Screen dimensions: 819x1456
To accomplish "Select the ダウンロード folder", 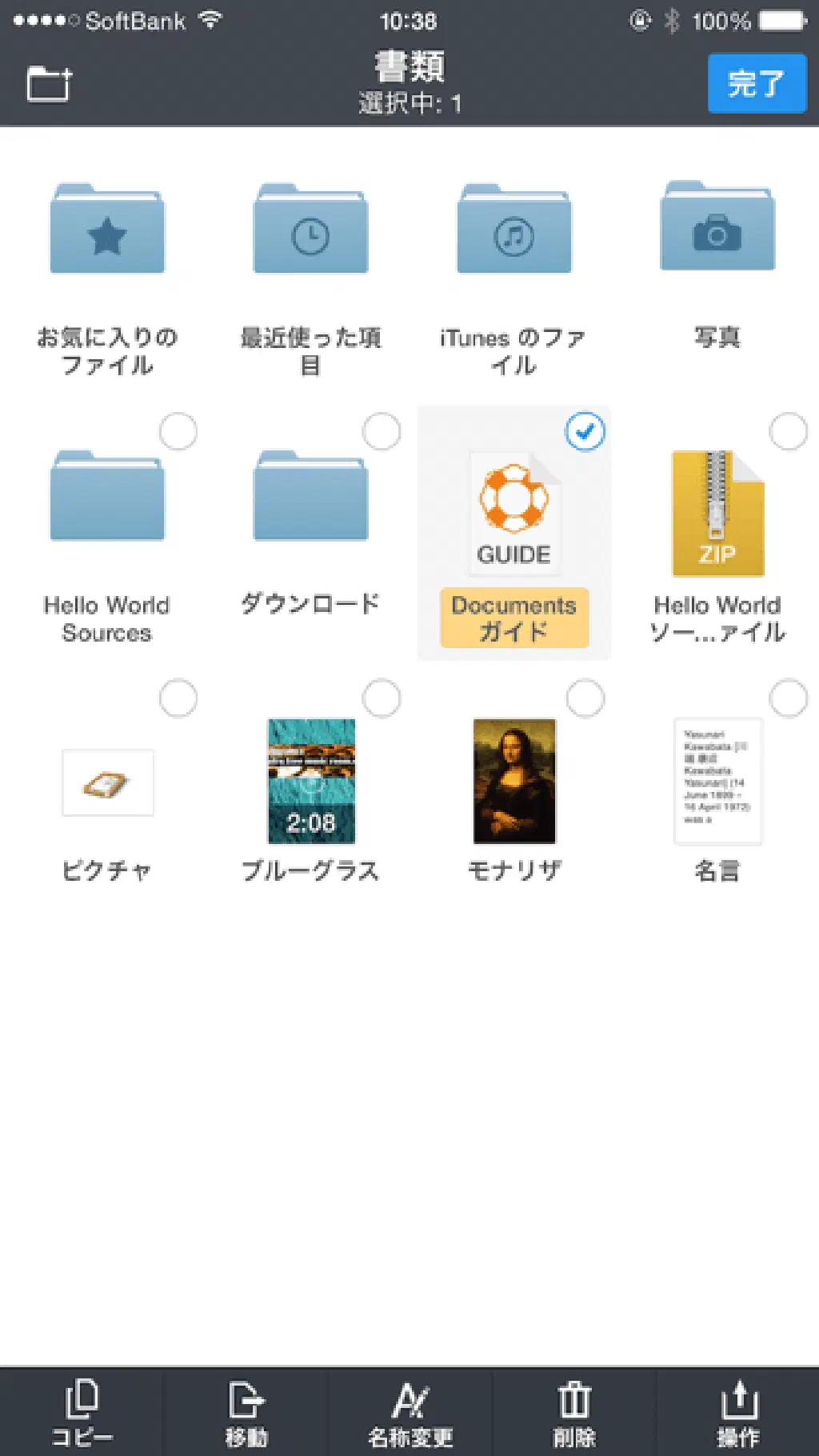I will [x=382, y=432].
